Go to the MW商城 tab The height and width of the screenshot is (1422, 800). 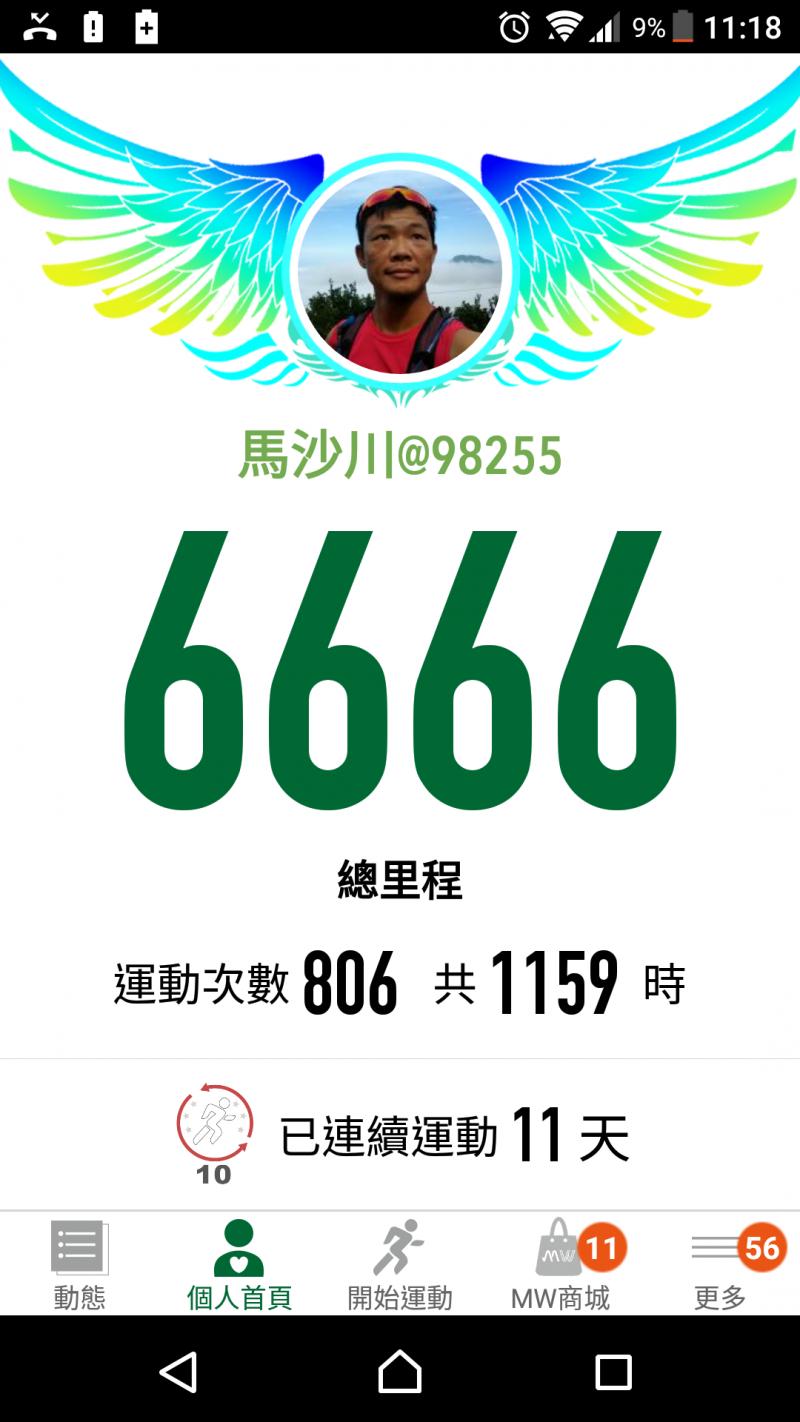[x=560, y=1264]
